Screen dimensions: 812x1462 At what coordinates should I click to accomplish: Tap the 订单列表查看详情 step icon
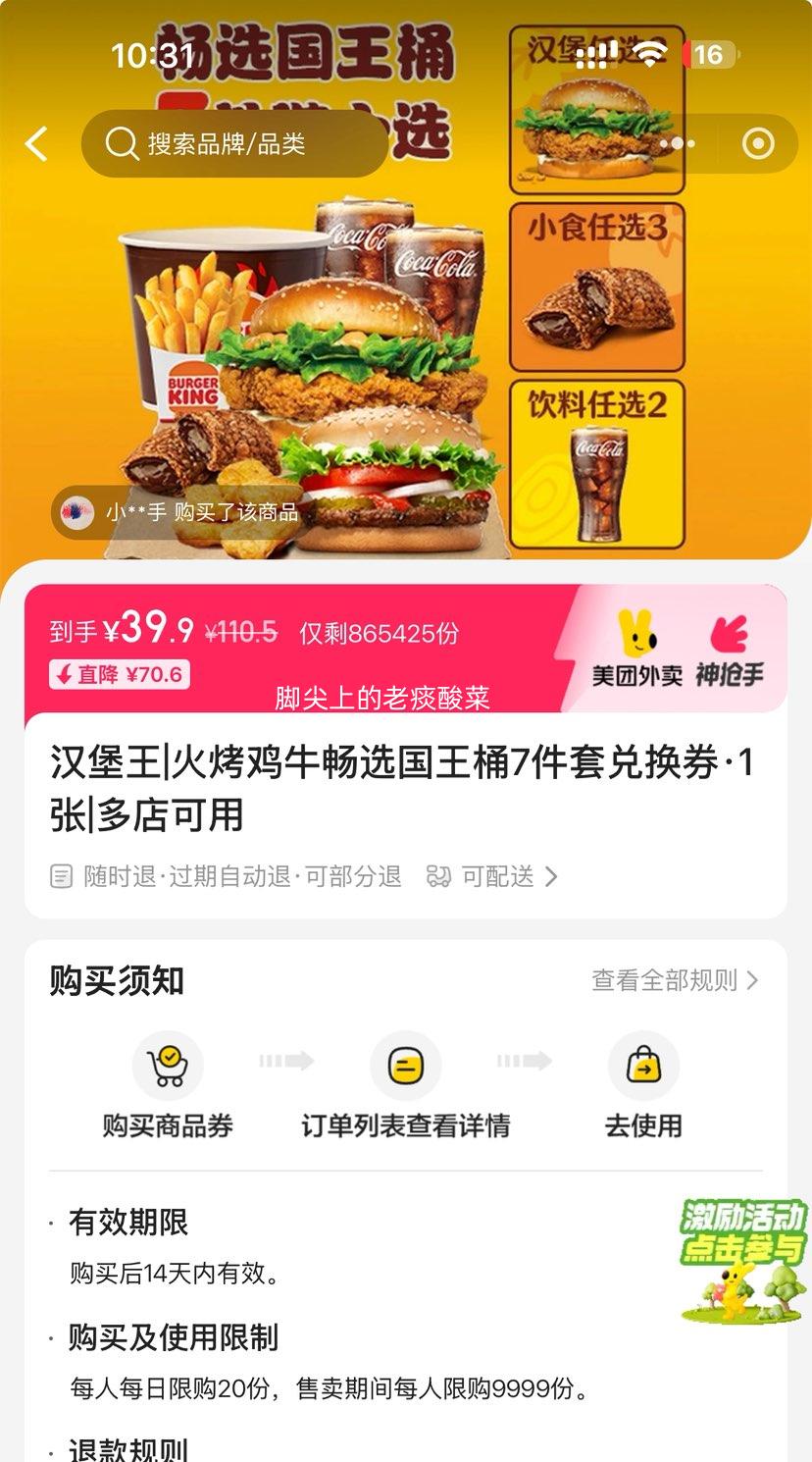click(406, 1064)
